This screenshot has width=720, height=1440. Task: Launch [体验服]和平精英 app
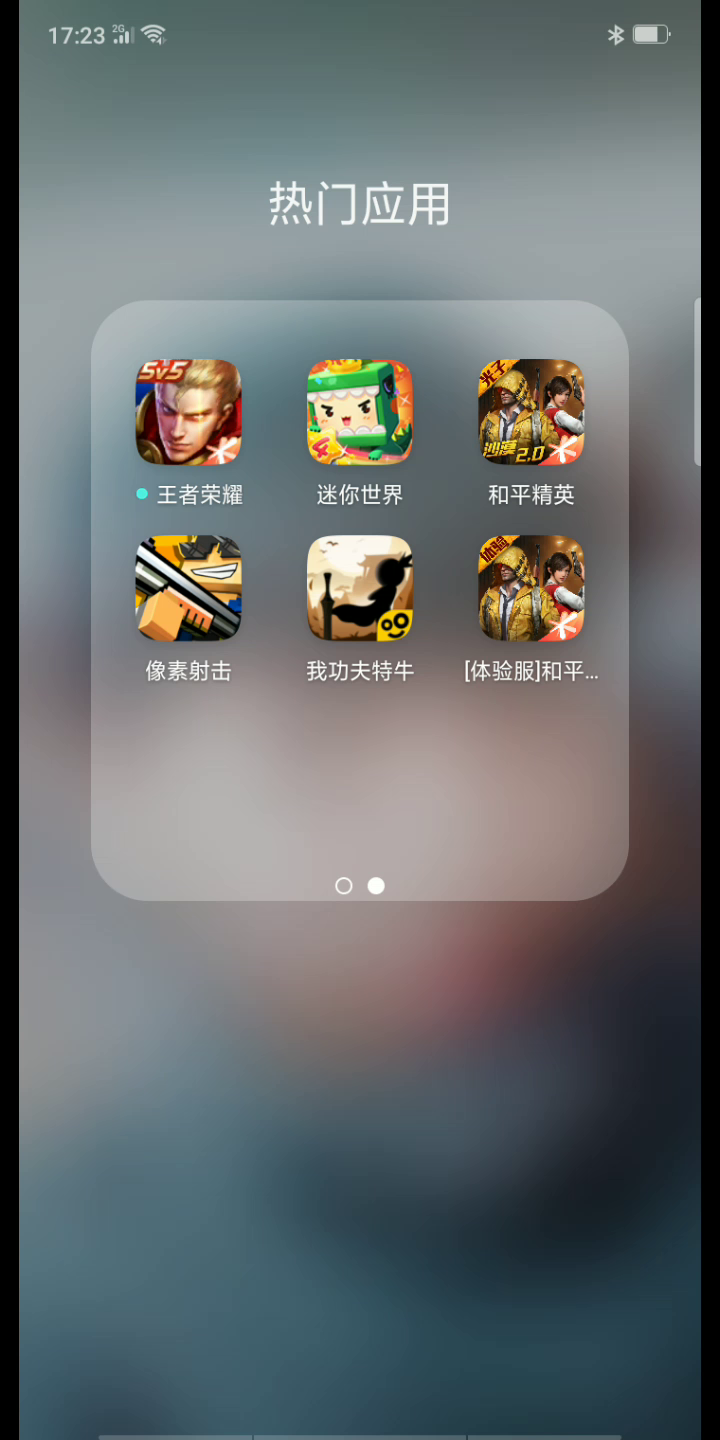[x=531, y=588]
